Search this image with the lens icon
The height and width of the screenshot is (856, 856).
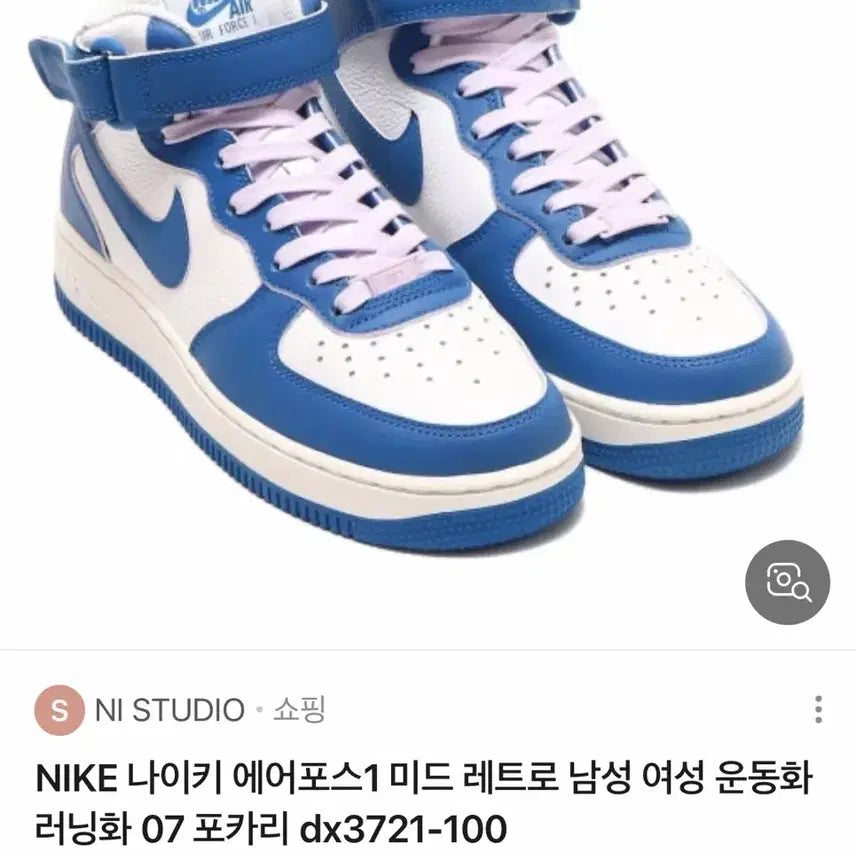[789, 581]
